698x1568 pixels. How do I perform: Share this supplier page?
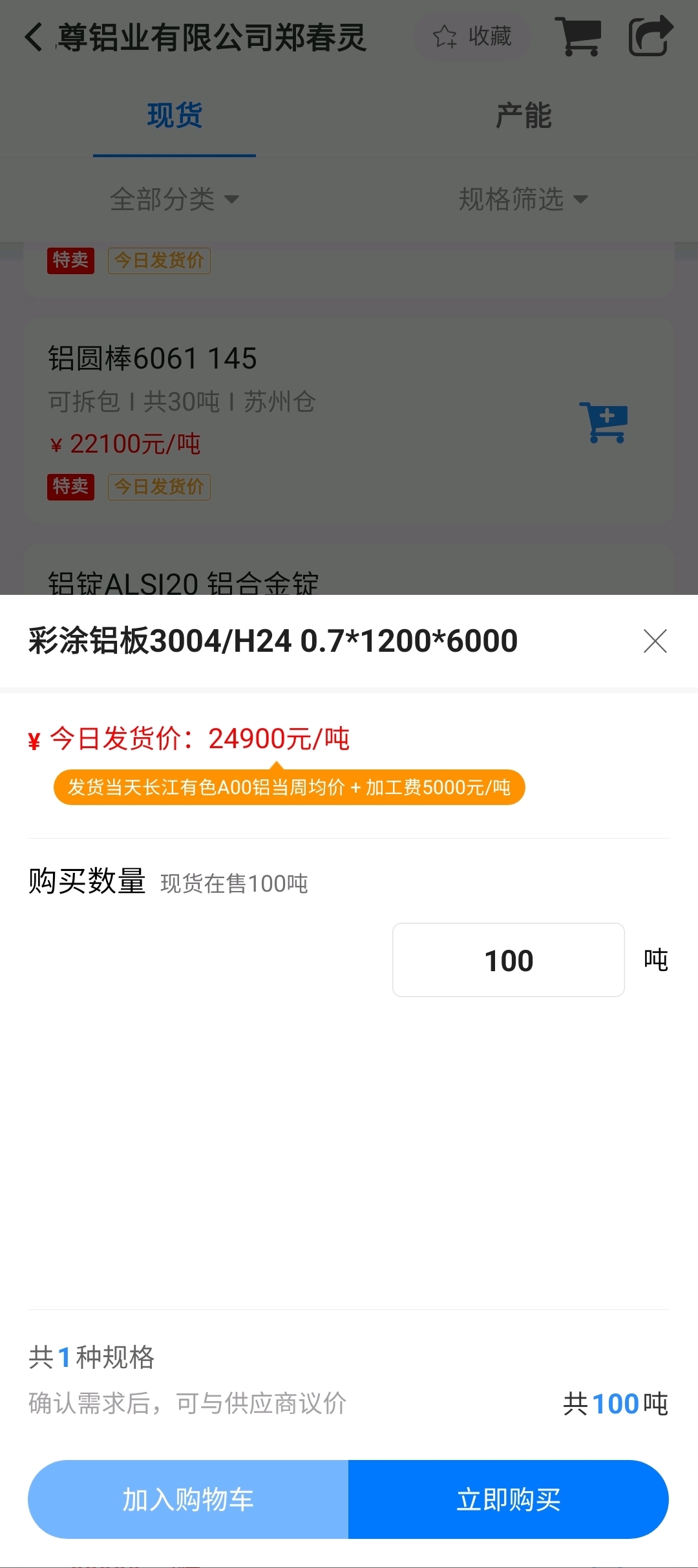(650, 37)
